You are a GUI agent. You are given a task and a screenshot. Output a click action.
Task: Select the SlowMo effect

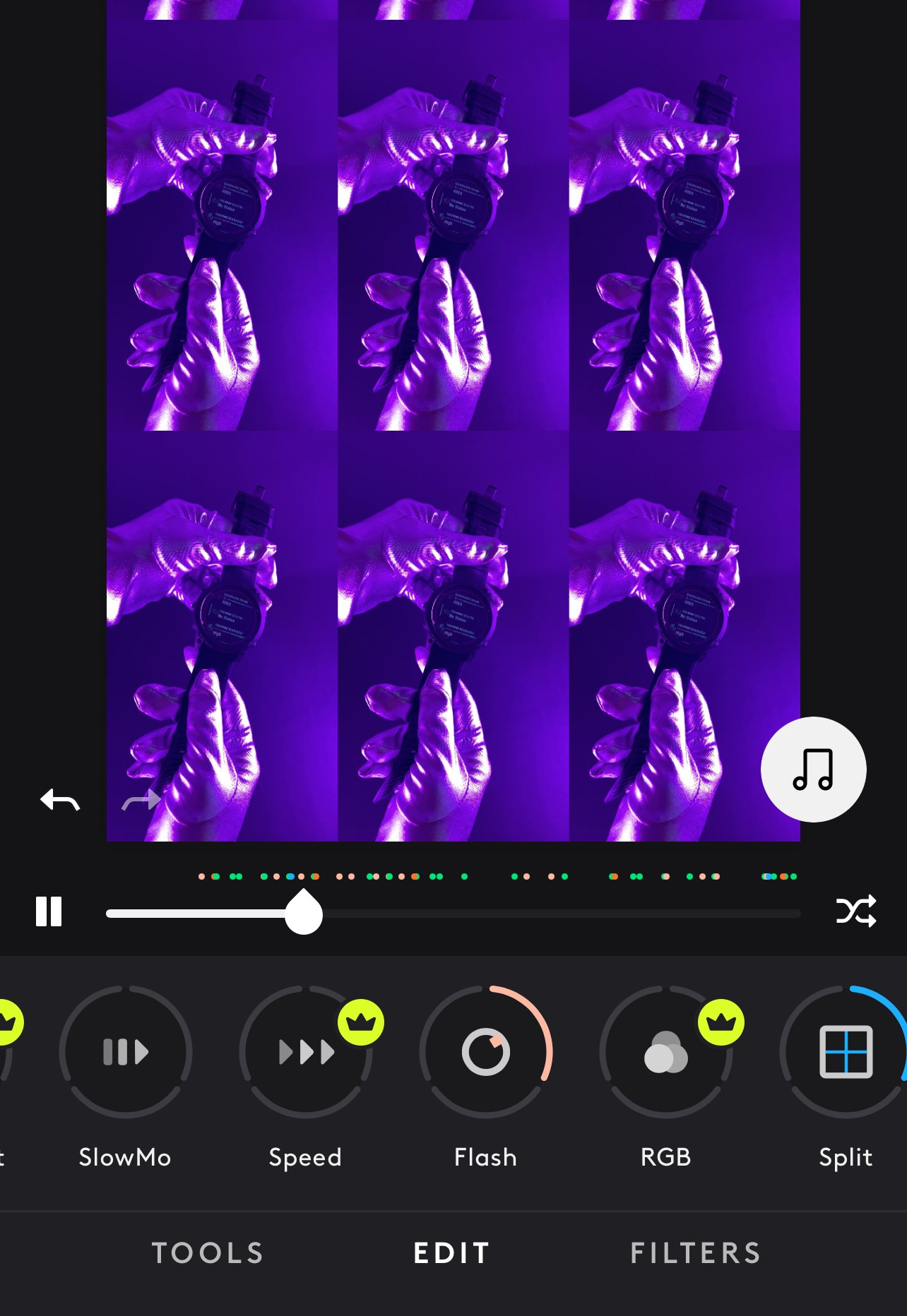pos(124,1052)
